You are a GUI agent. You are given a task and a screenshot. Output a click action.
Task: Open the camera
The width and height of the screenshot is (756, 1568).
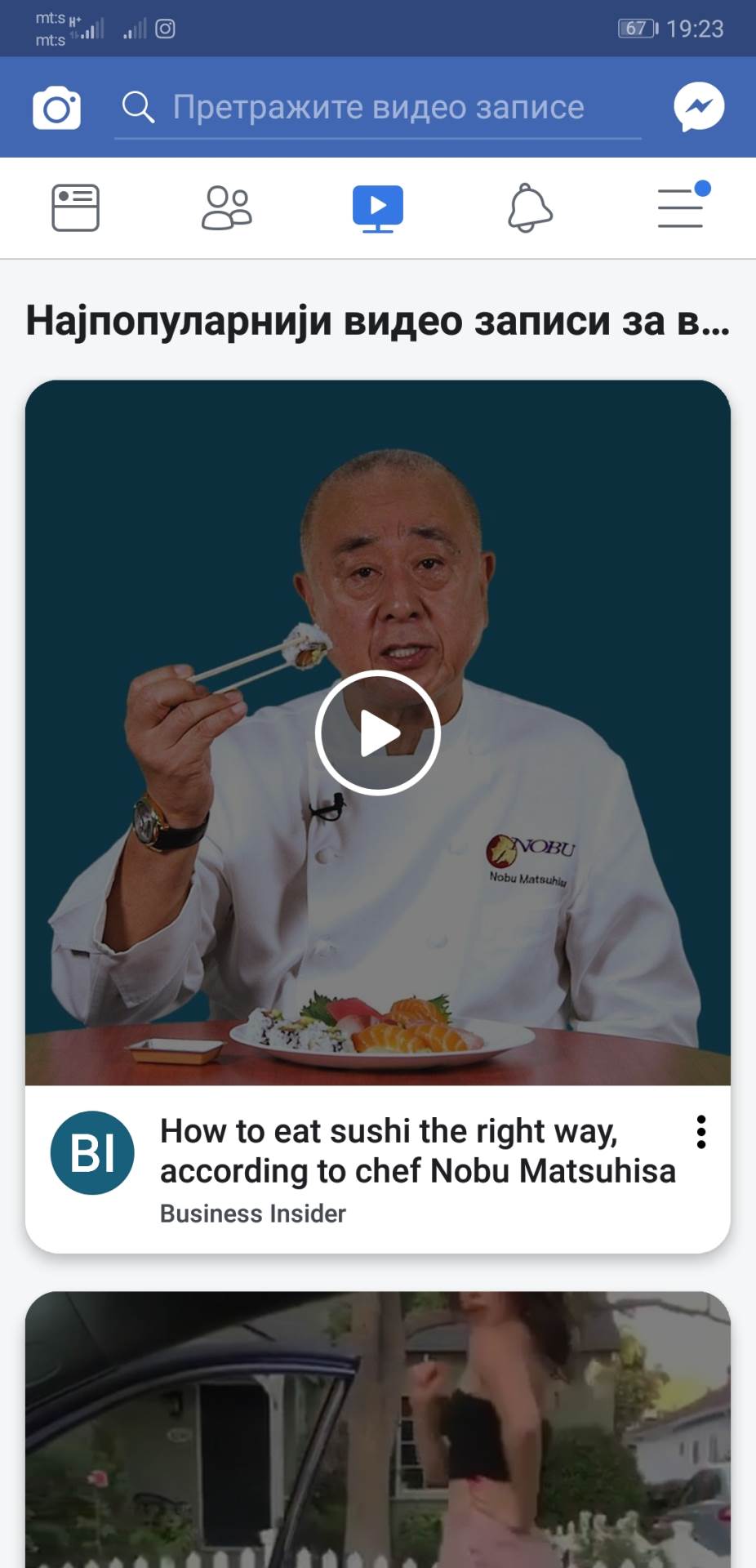click(56, 107)
